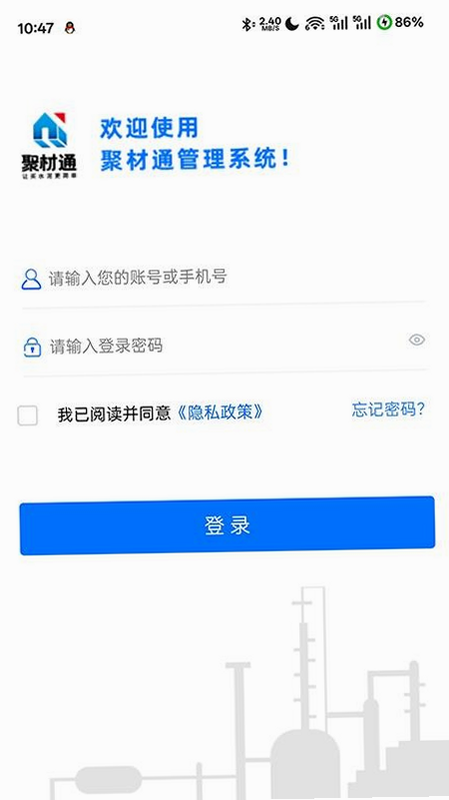
Task: Tap the account or phone number field
Action: coord(224,279)
